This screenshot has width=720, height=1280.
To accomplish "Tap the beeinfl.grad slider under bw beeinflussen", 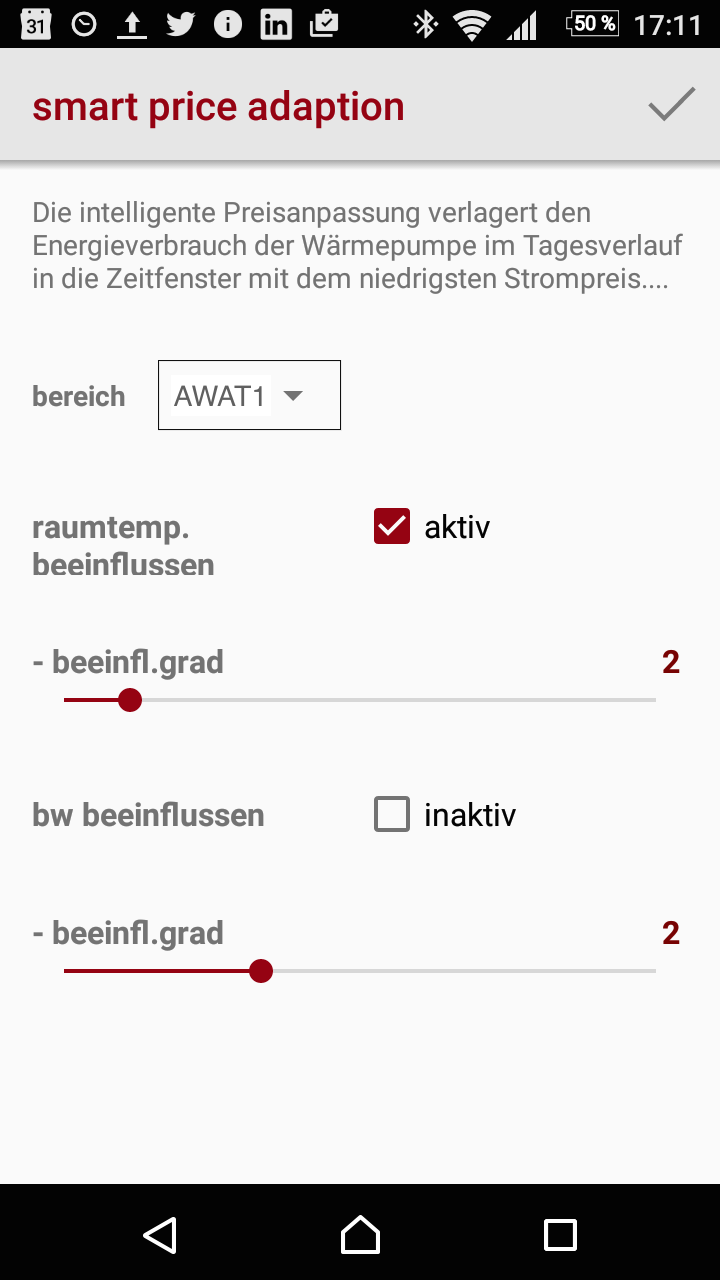I will [360, 971].
